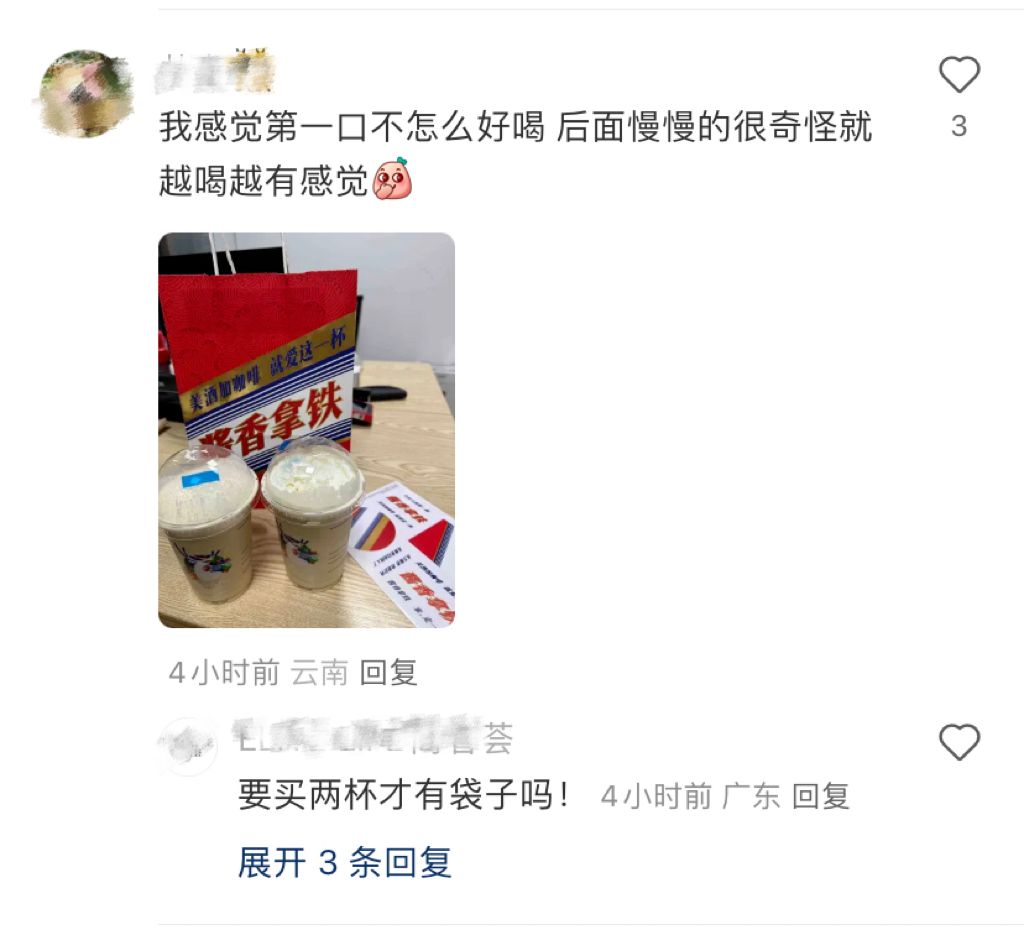The width and height of the screenshot is (1024, 942).
Task: Open the 酱香拿铁 photo in the comment
Action: click(306, 430)
